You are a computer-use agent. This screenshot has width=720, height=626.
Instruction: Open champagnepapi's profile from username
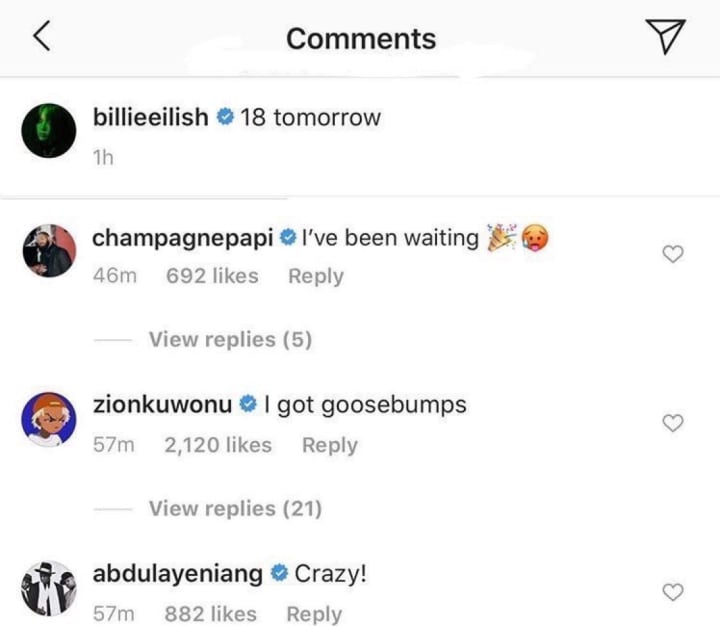182,238
